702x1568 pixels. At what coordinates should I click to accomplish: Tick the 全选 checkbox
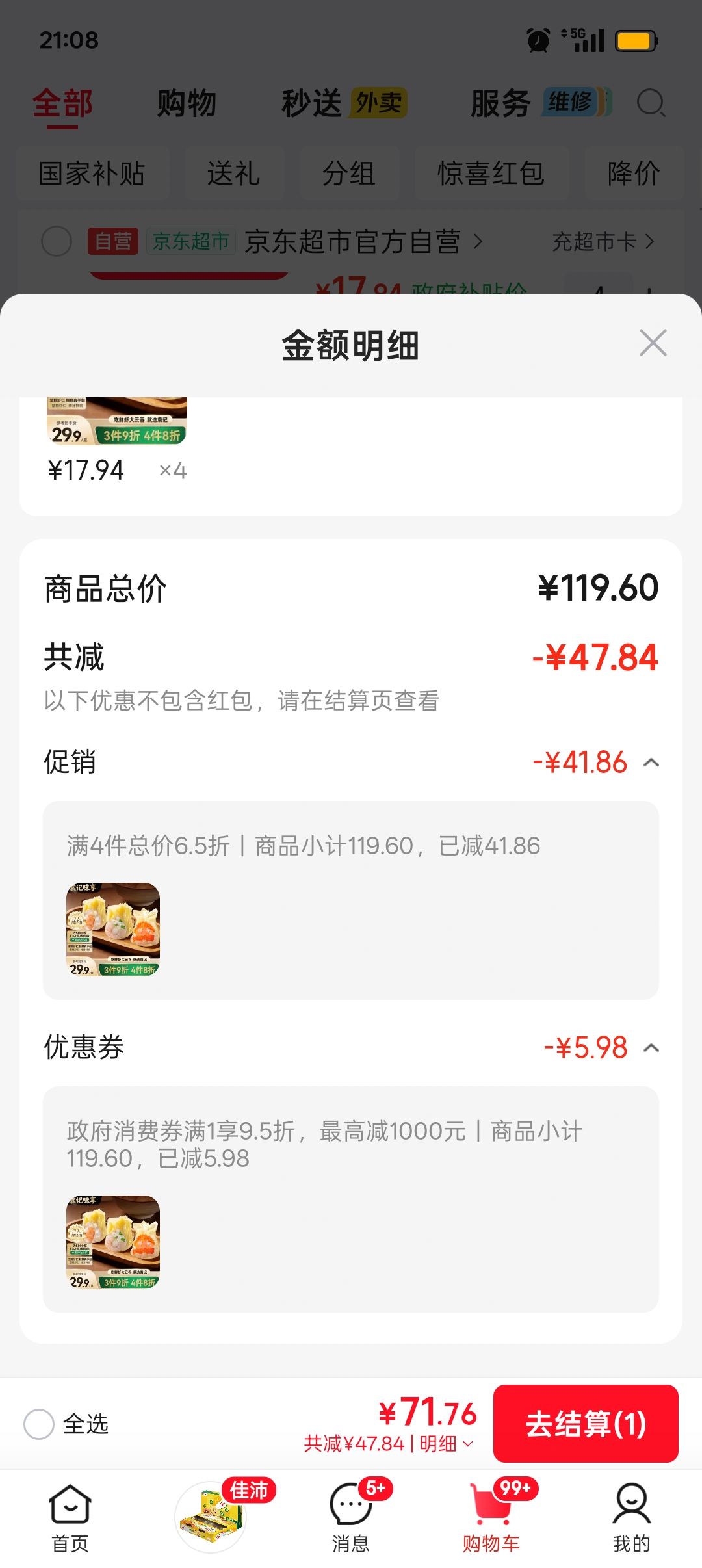(39, 1424)
